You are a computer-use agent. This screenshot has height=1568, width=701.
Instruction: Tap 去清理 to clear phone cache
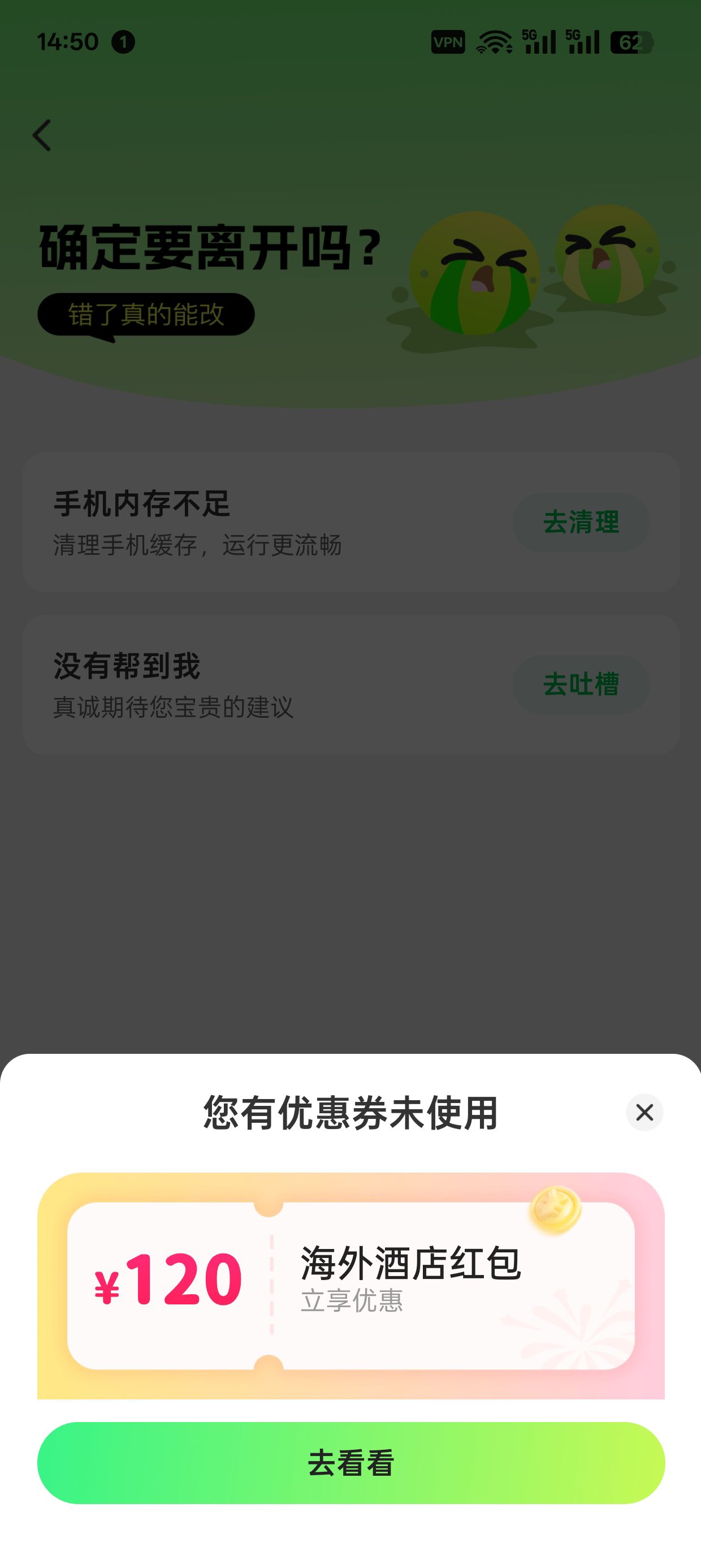581,522
